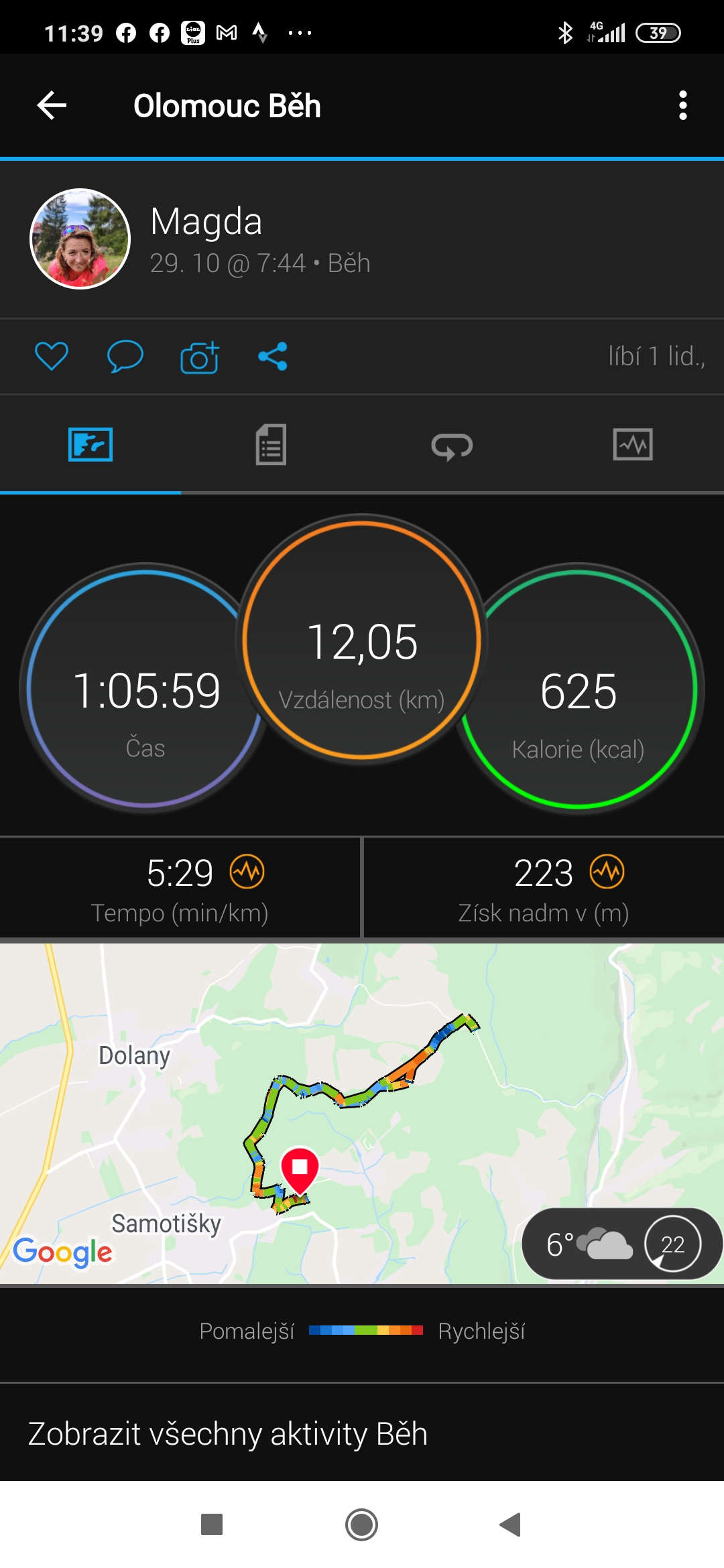Tap the system home button
This screenshot has width=724, height=1568.
pyautogui.click(x=362, y=1525)
